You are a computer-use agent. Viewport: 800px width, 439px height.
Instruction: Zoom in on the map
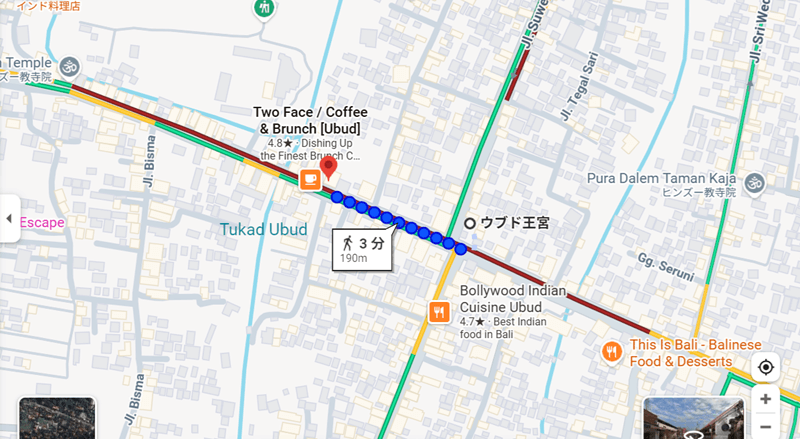click(x=765, y=399)
